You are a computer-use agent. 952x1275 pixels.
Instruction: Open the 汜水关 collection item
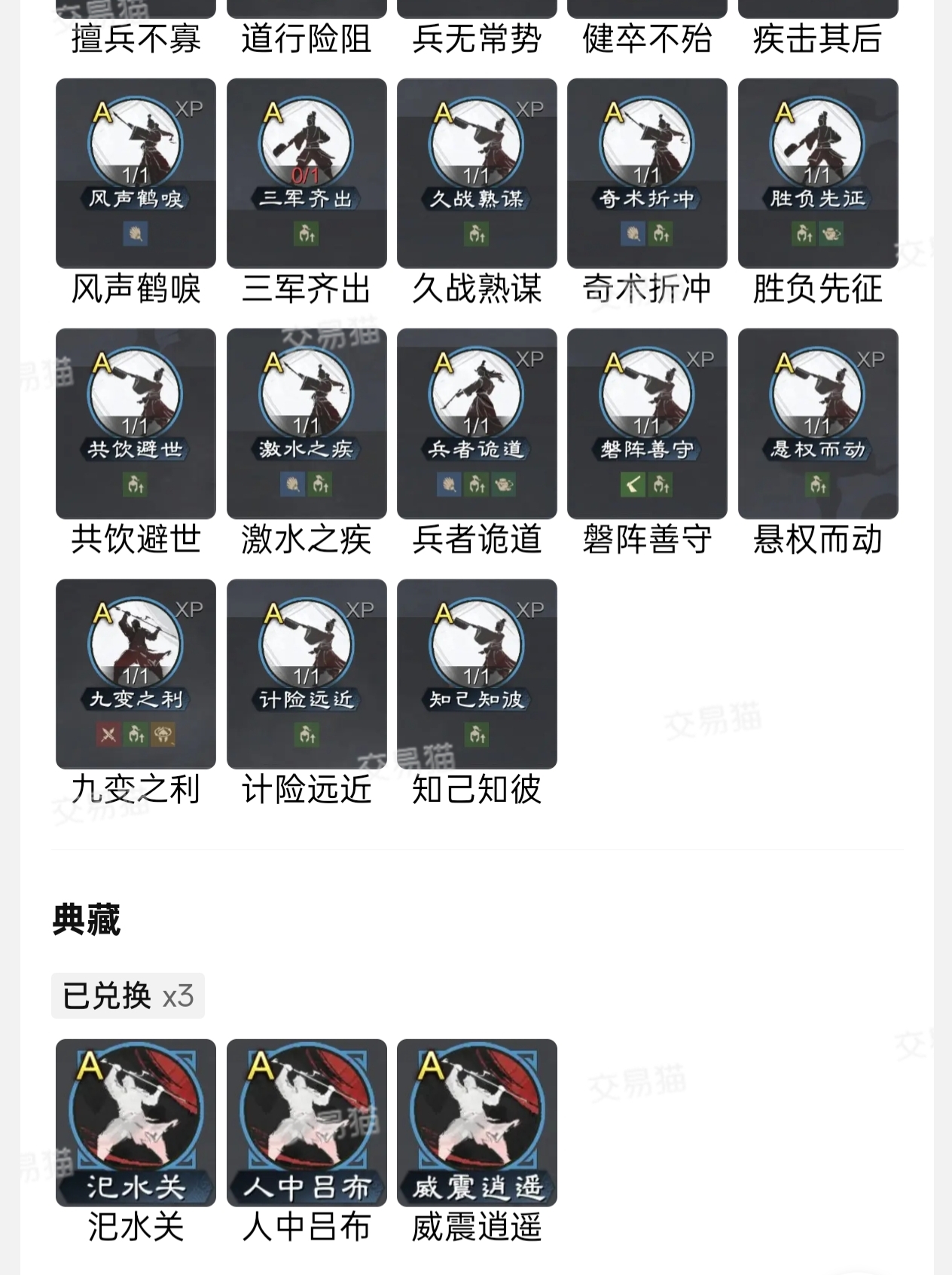coord(136,1123)
